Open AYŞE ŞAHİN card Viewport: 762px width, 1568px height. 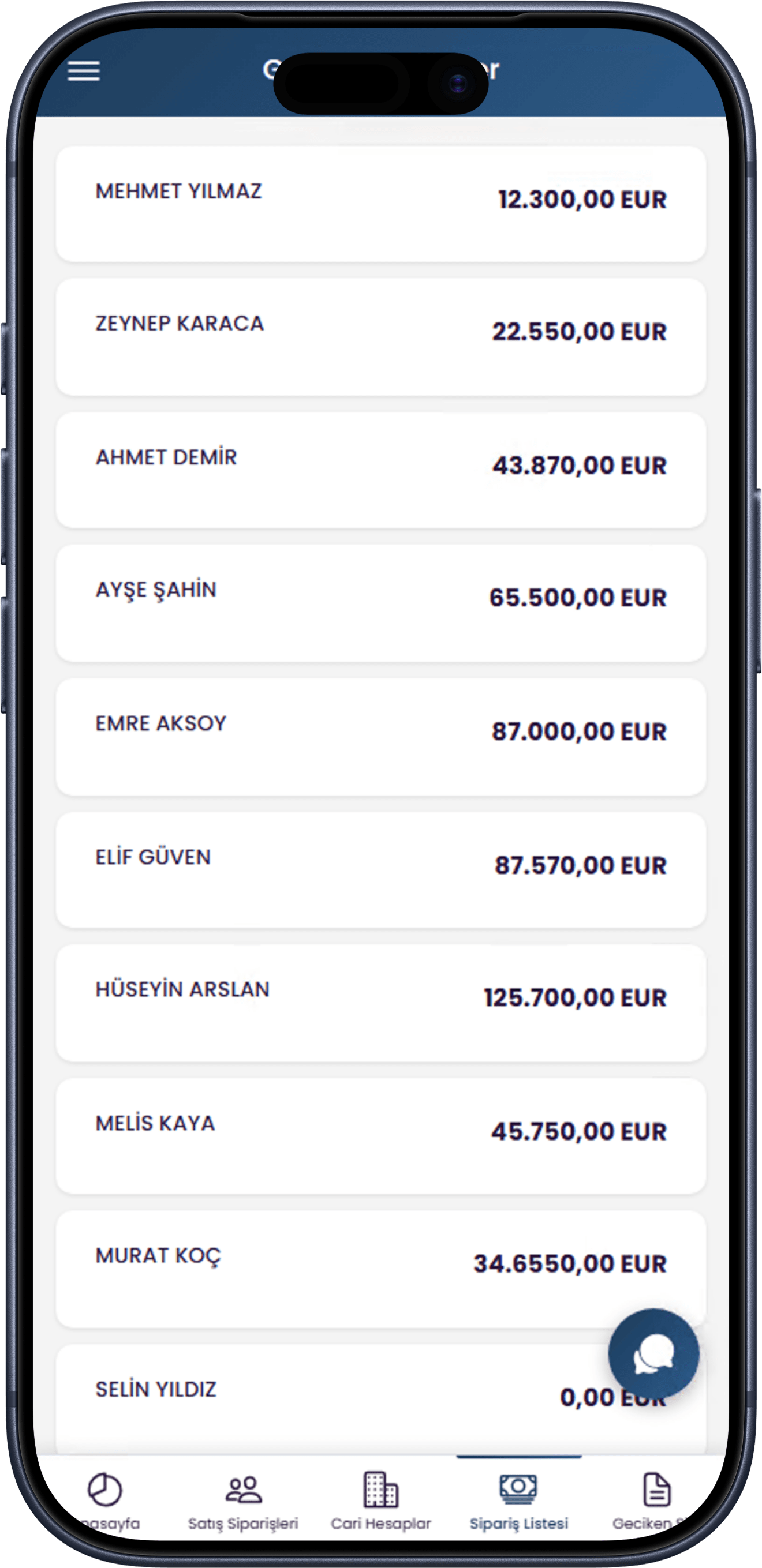click(380, 603)
